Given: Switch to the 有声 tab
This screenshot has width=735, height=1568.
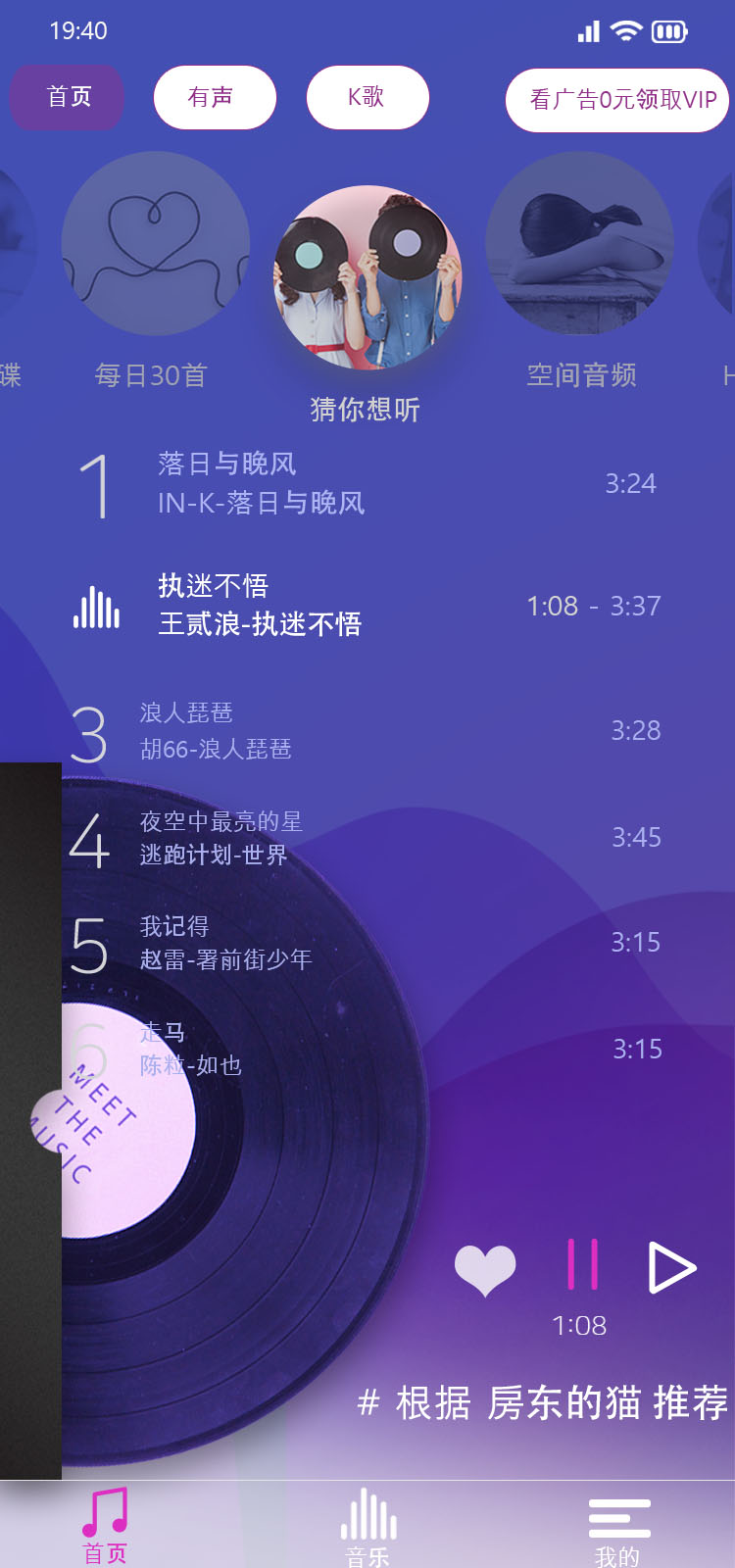Looking at the screenshot, I should coord(215,97).
